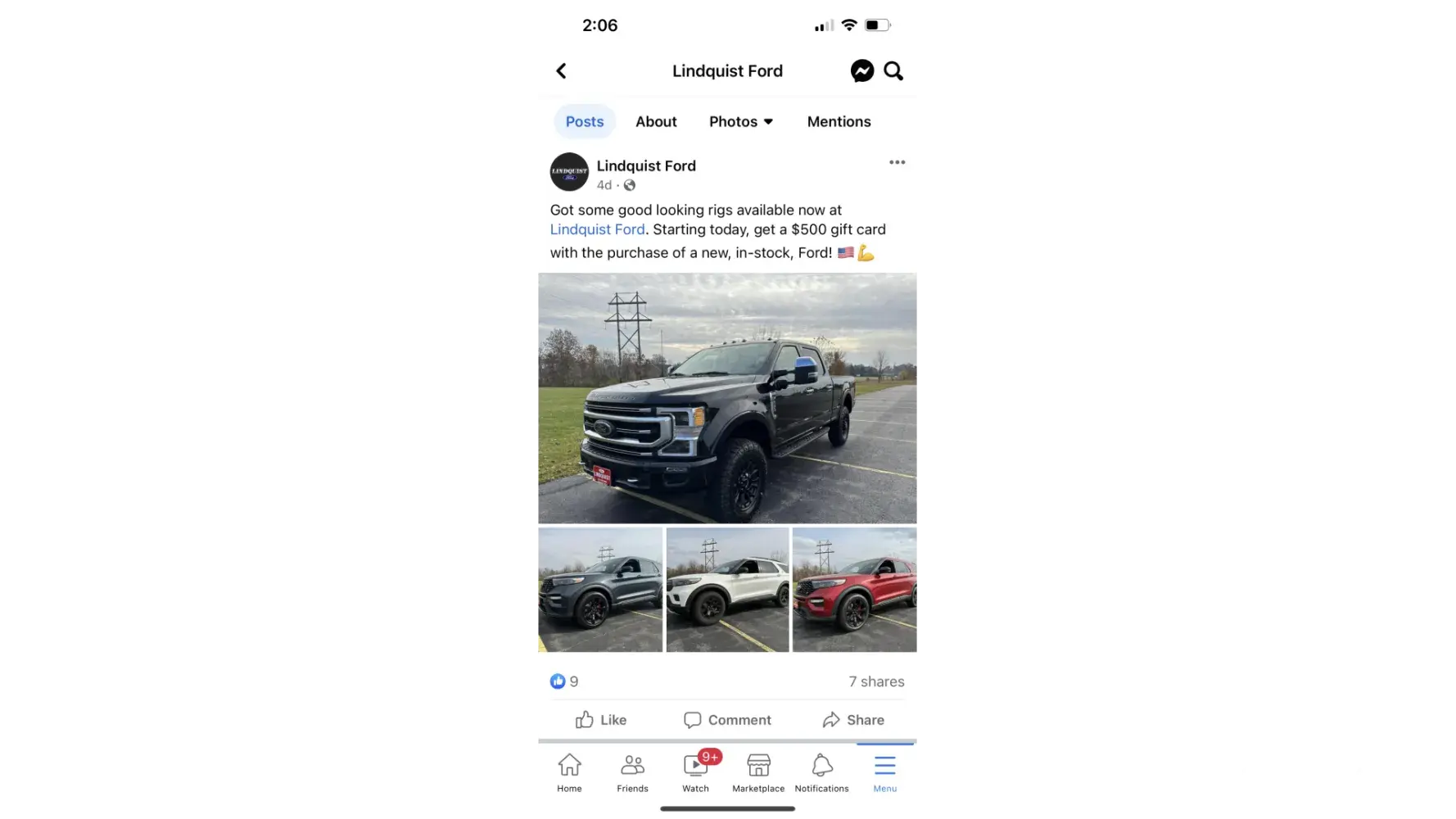
Task: Open the red SUV photo
Action: coord(854,590)
